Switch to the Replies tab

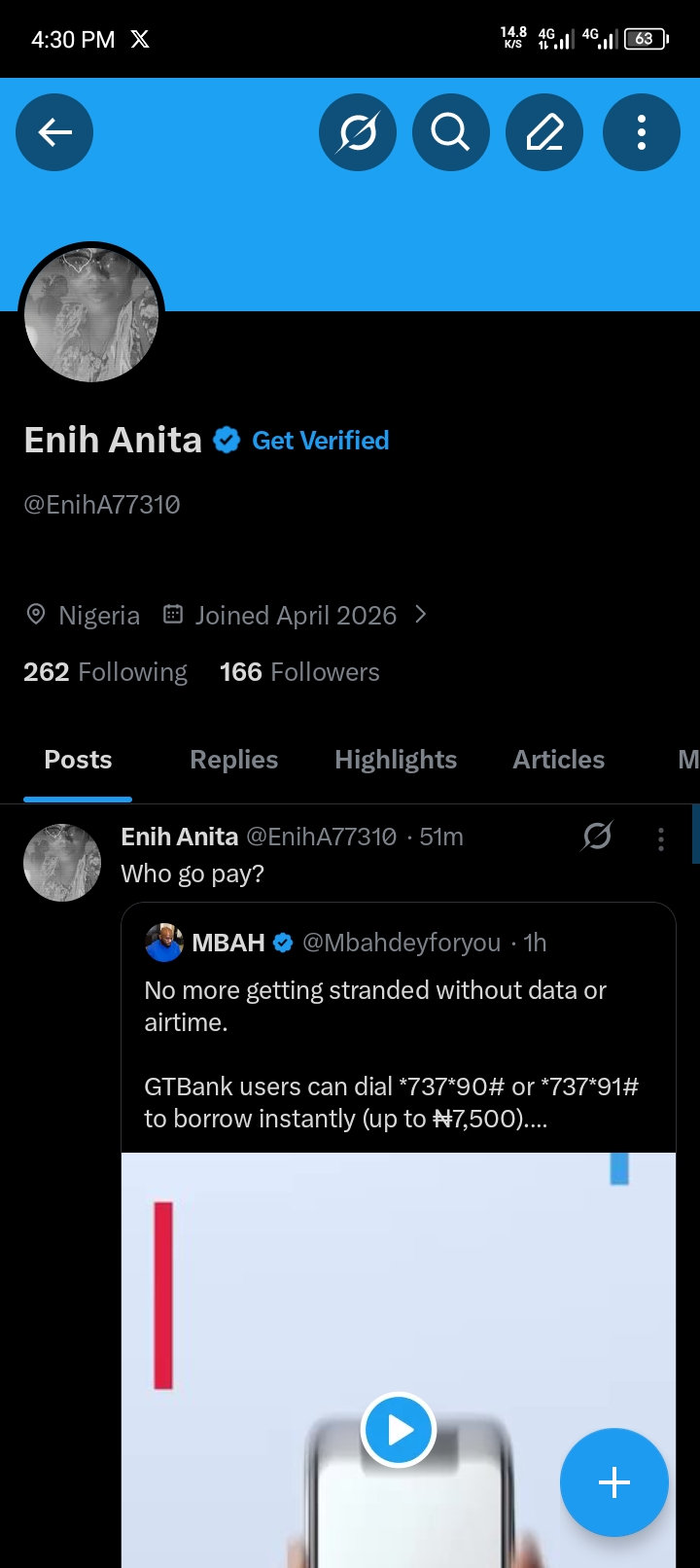pos(234,760)
